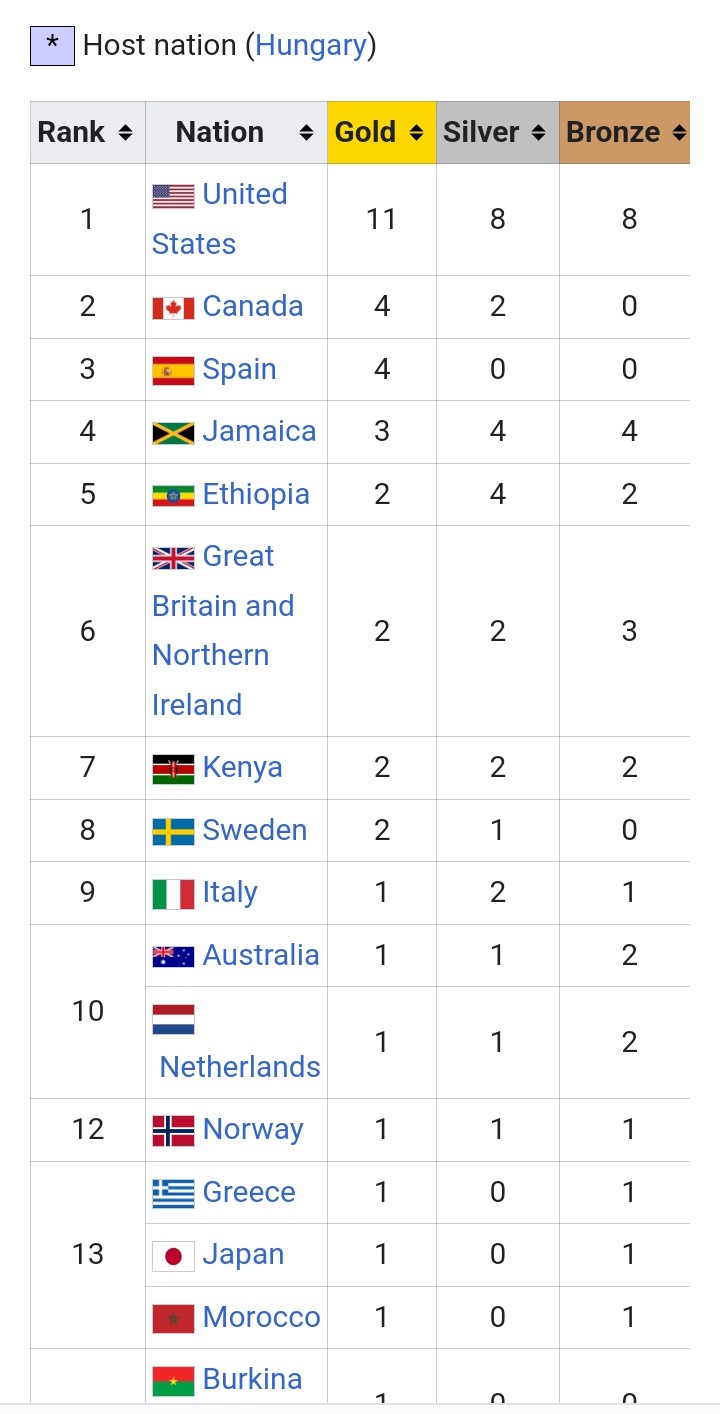Open the United States link
720x1414 pixels.
click(x=220, y=219)
